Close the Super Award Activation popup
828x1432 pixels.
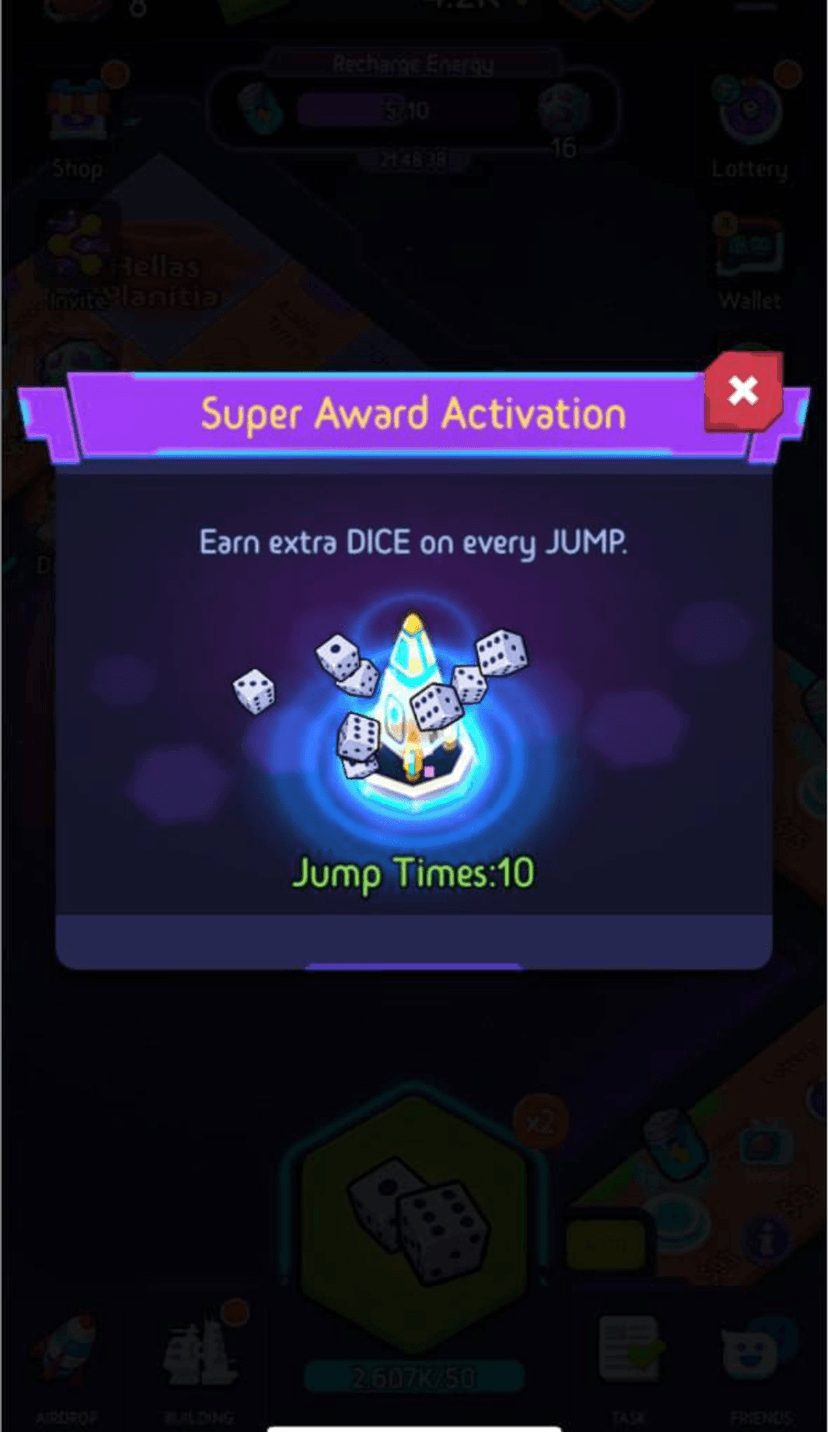[743, 391]
